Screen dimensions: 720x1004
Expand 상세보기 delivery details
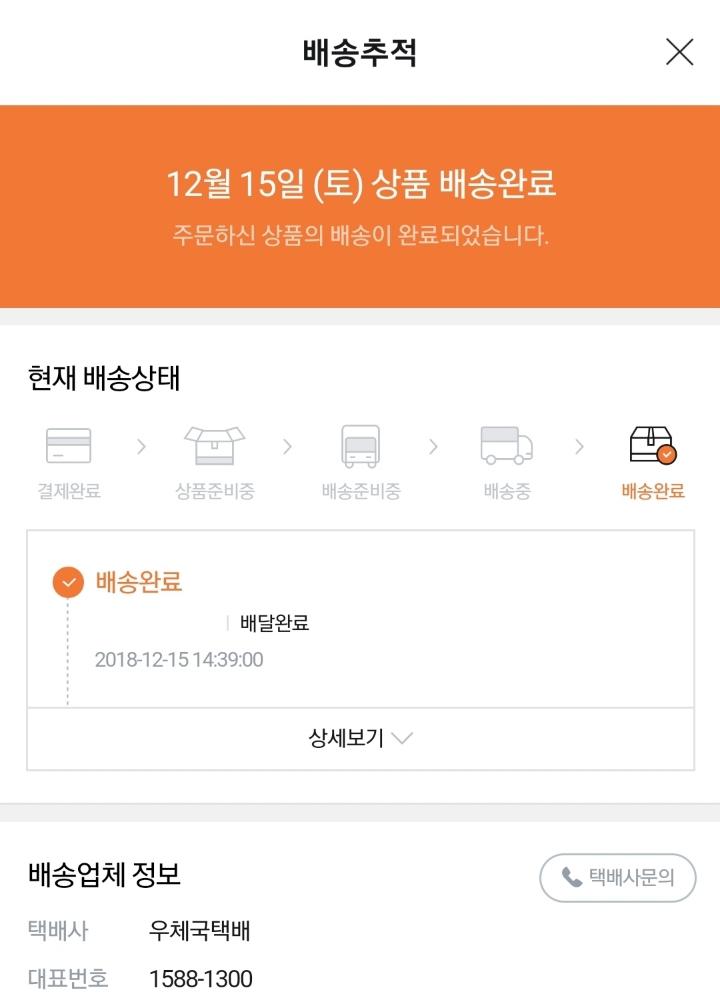tap(360, 739)
